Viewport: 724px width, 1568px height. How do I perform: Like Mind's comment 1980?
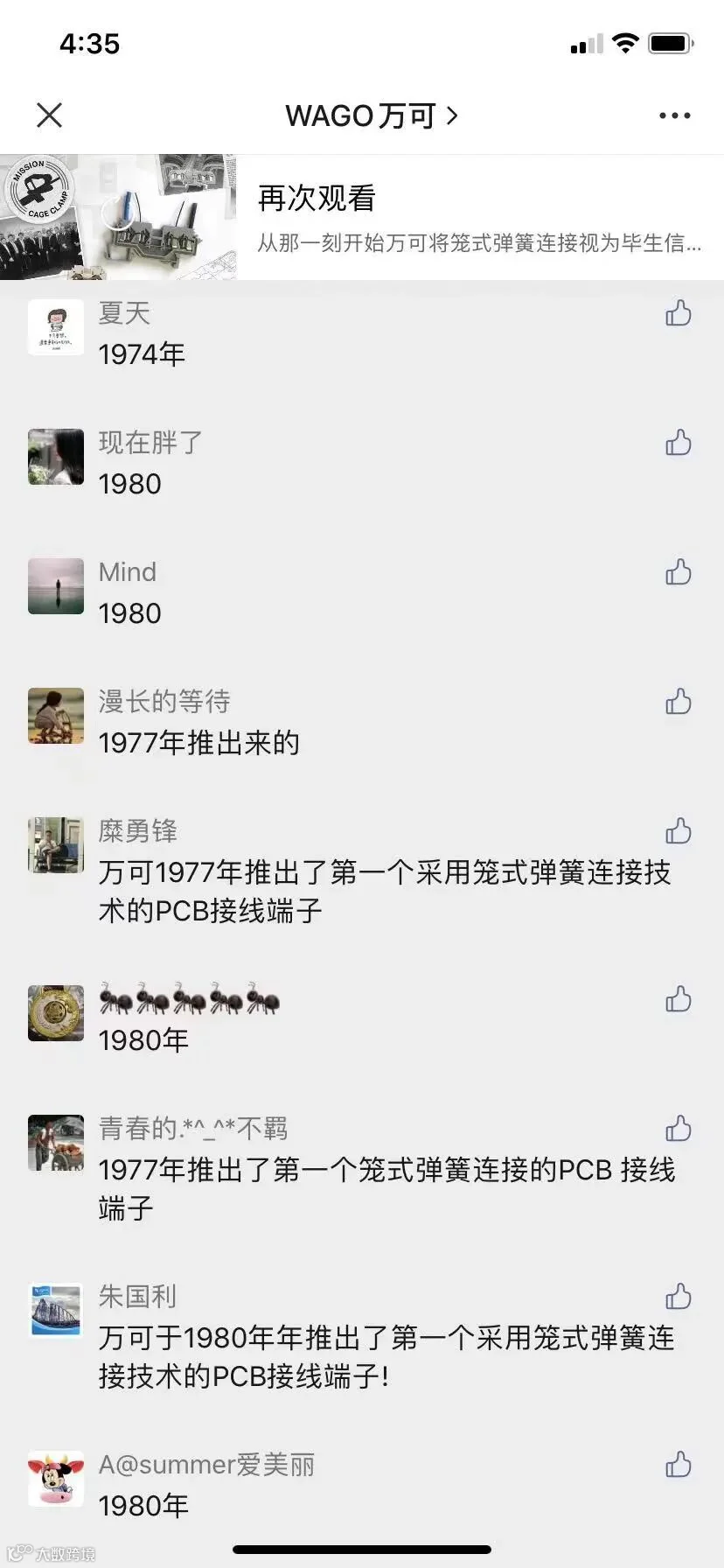pos(679,572)
